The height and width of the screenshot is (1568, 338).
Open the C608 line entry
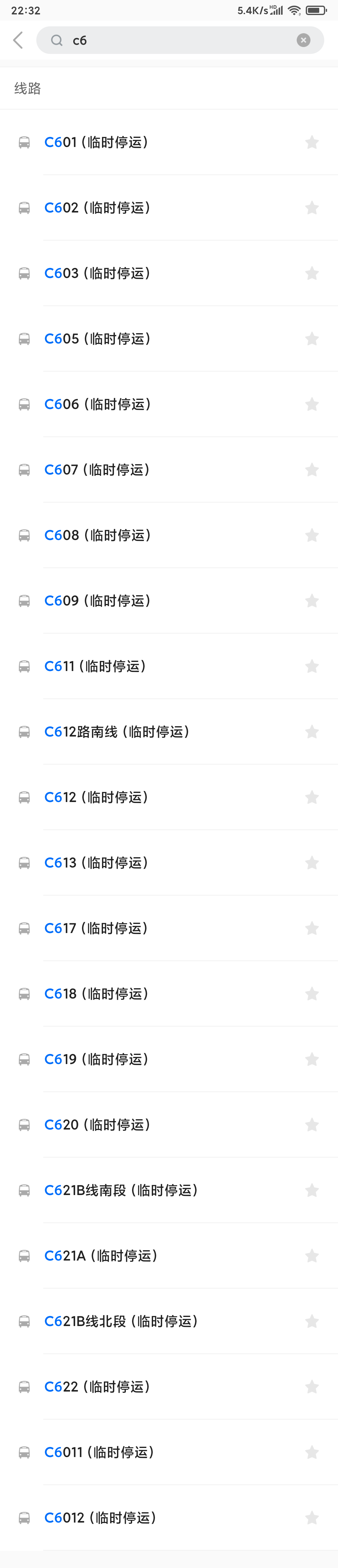tap(97, 536)
